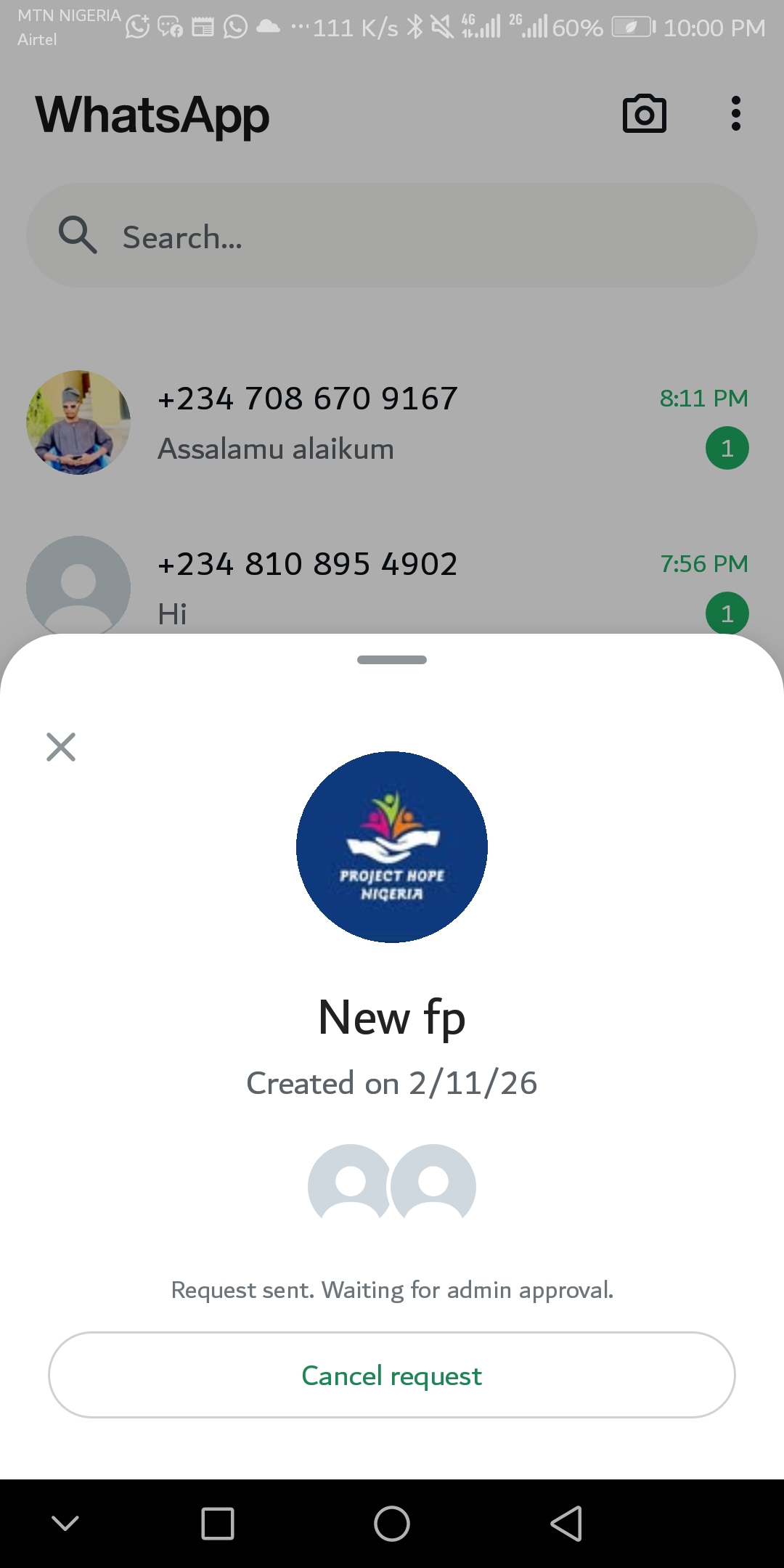Open the chat with +234 708 670 9167
The width and height of the screenshot is (784, 1568).
tap(392, 422)
